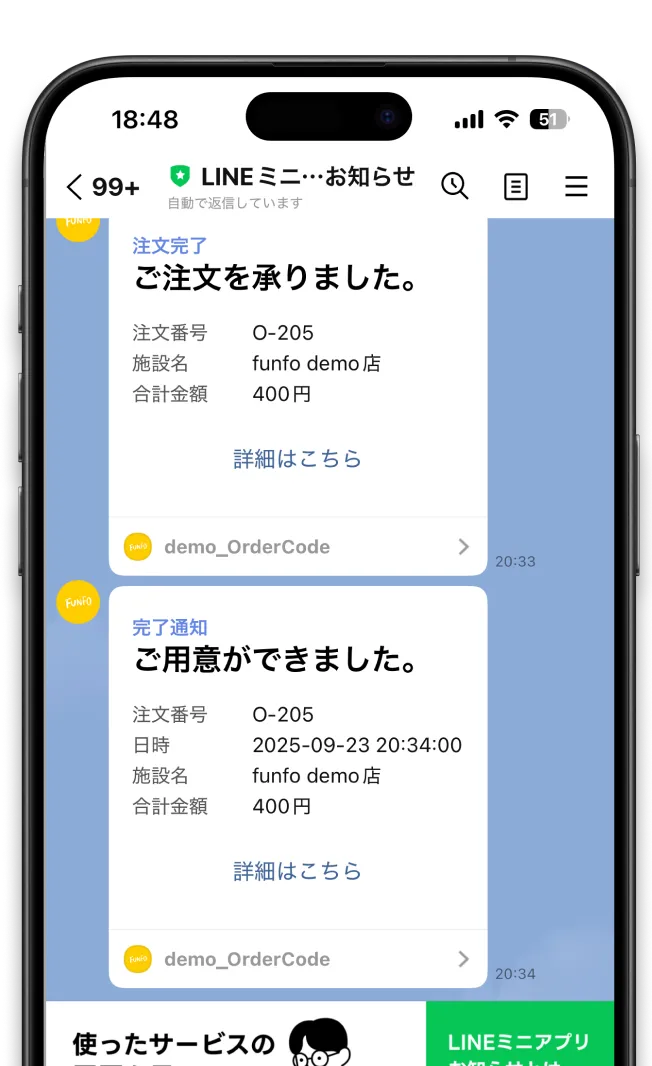Go back to the chat list

tap(76, 187)
